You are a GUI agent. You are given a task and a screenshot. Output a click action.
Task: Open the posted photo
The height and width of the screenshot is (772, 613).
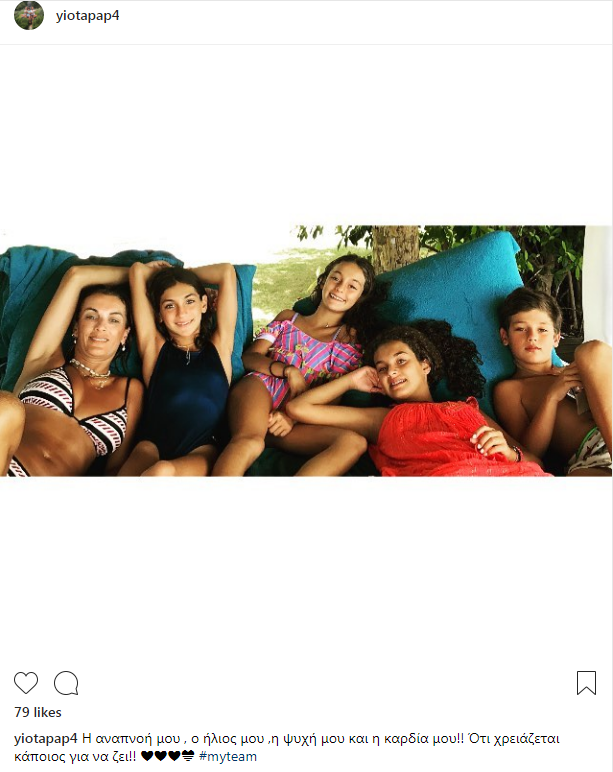pyautogui.click(x=306, y=350)
